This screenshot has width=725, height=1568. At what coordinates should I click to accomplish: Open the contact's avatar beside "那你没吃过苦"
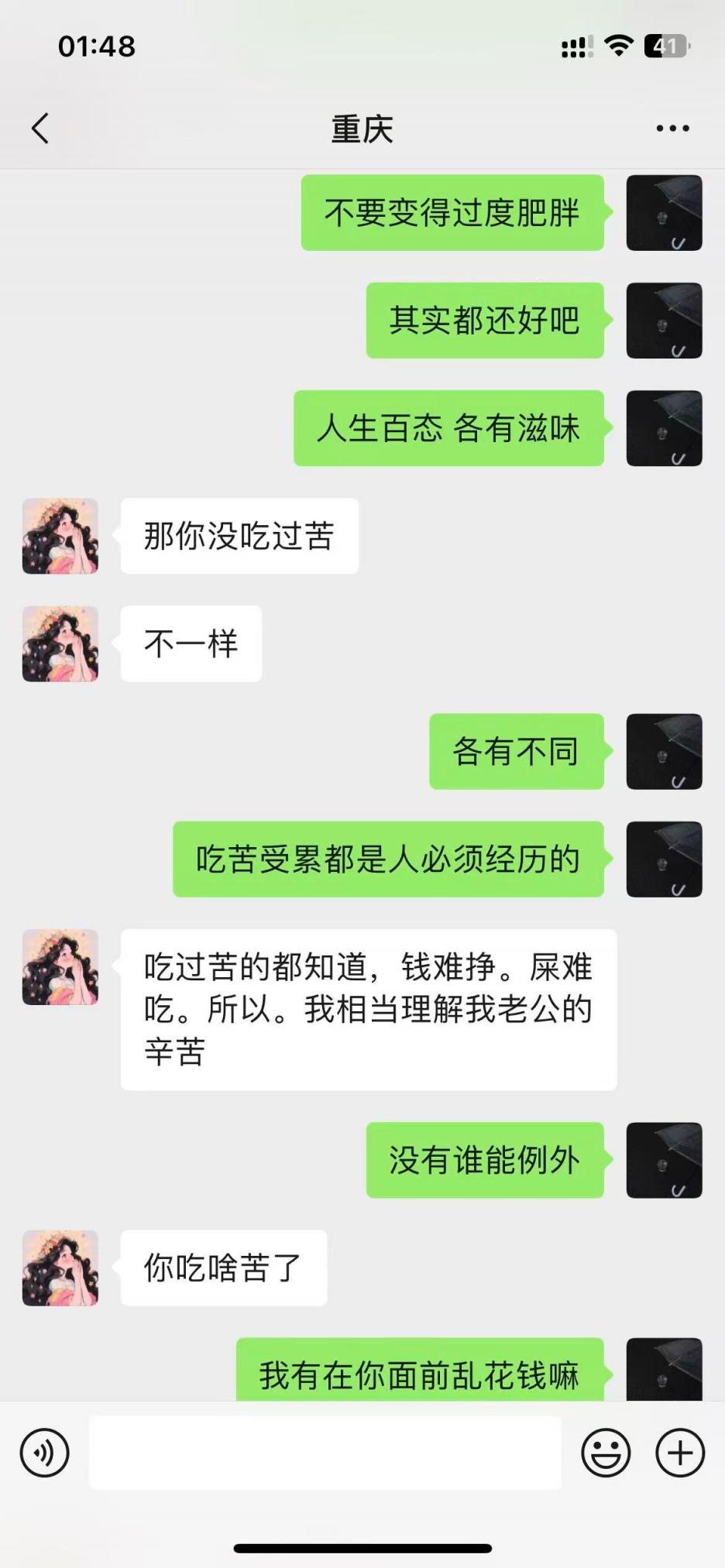pyautogui.click(x=60, y=536)
